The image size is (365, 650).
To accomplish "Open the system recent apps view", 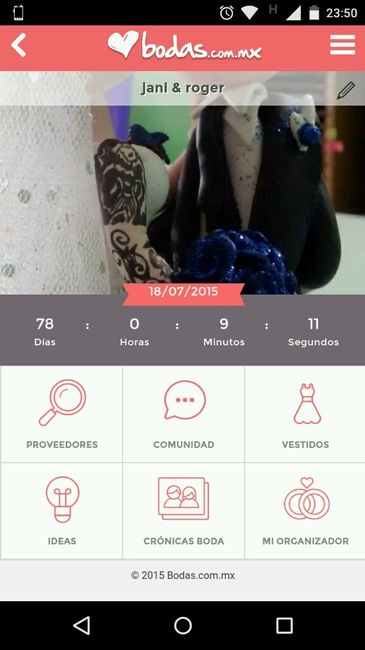I will [x=285, y=626].
